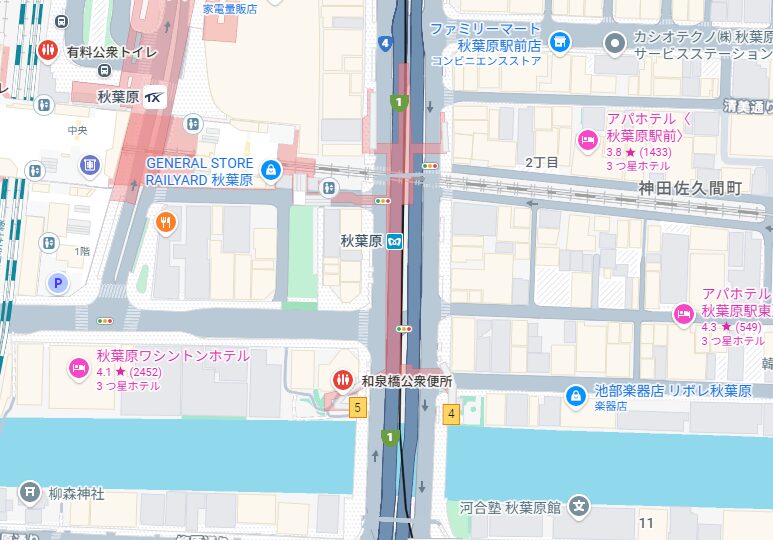The width and height of the screenshot is (773, 540).
Task: Select the 秋葉原 metro station icon
Action: (x=396, y=240)
